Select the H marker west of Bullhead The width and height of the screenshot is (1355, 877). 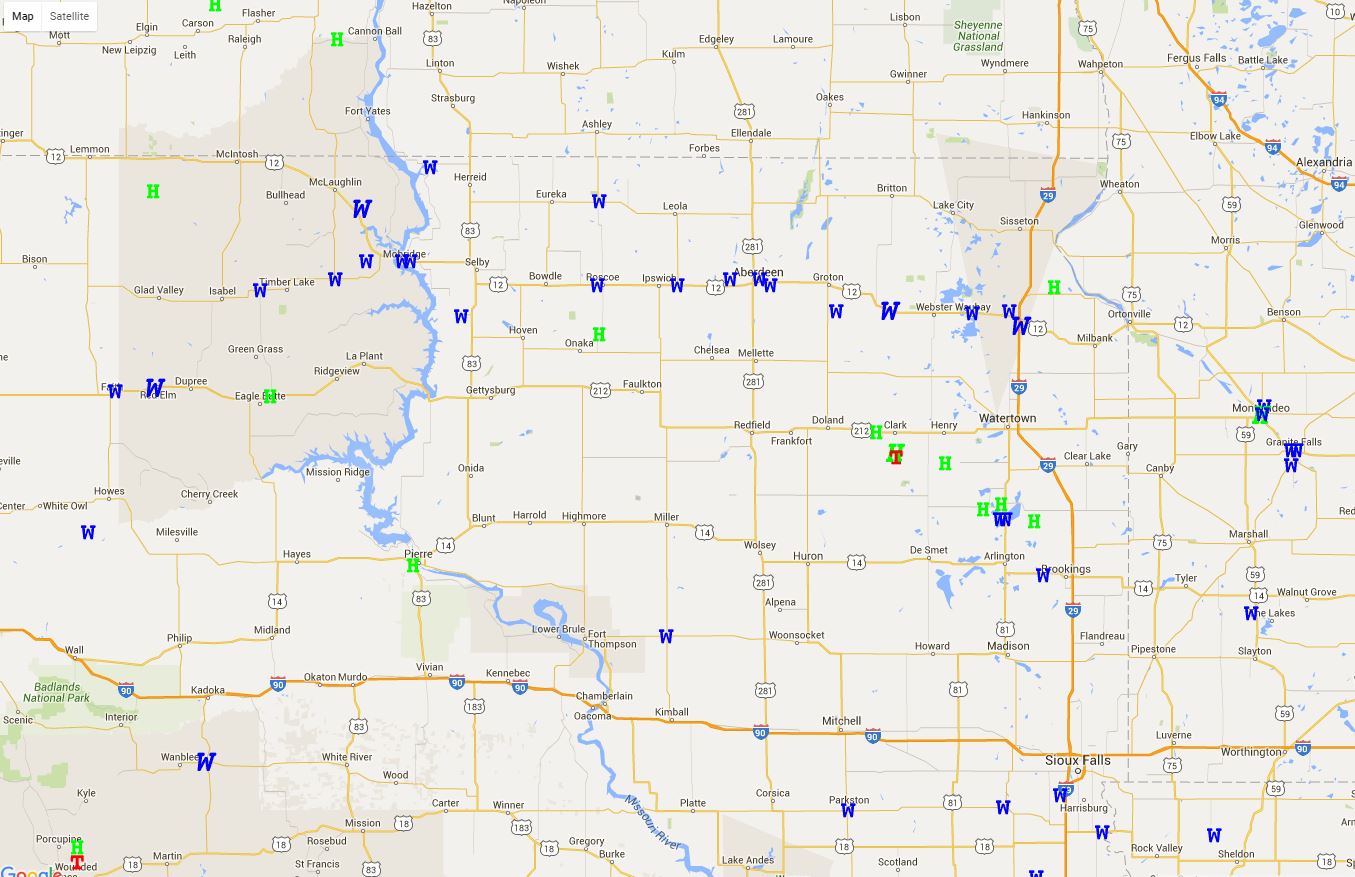pyautogui.click(x=153, y=191)
